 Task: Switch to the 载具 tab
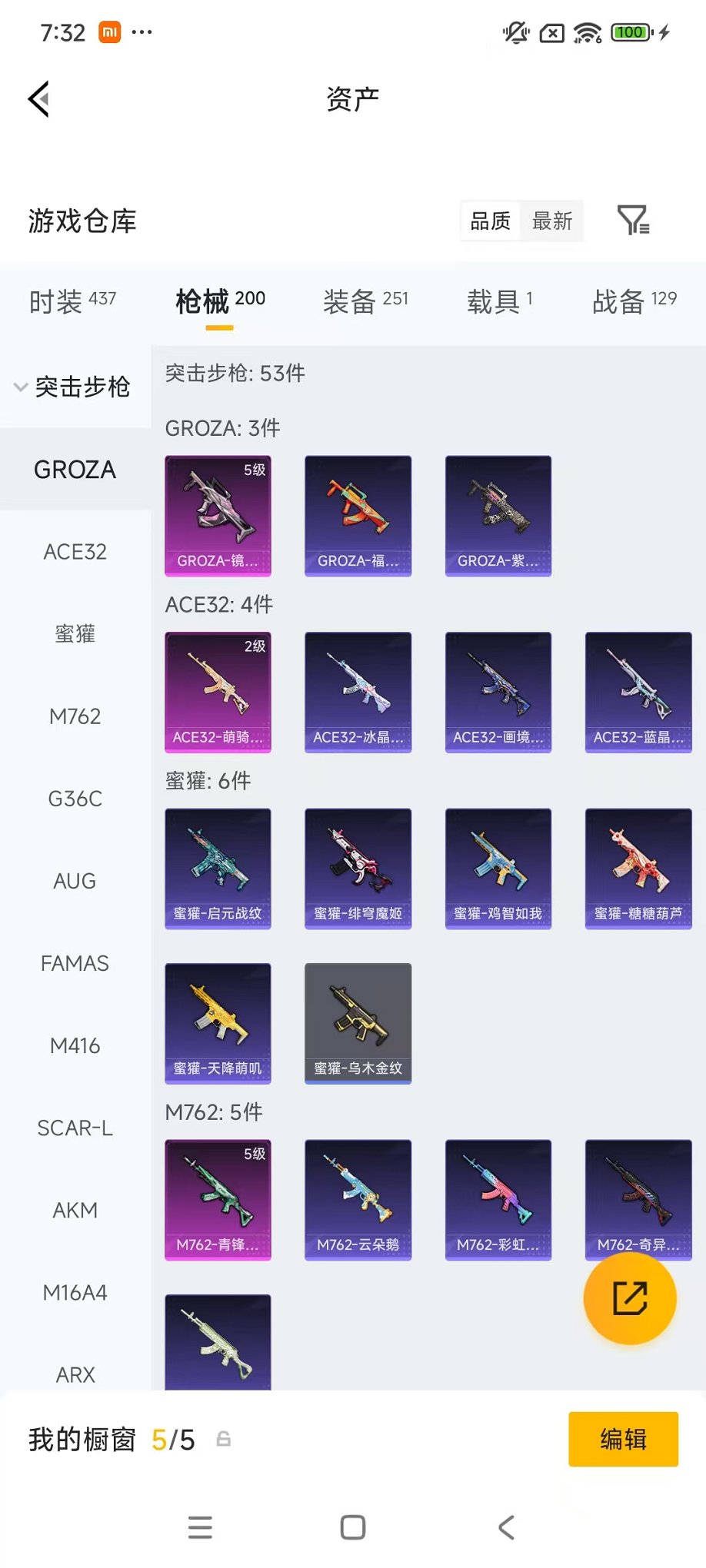(500, 301)
